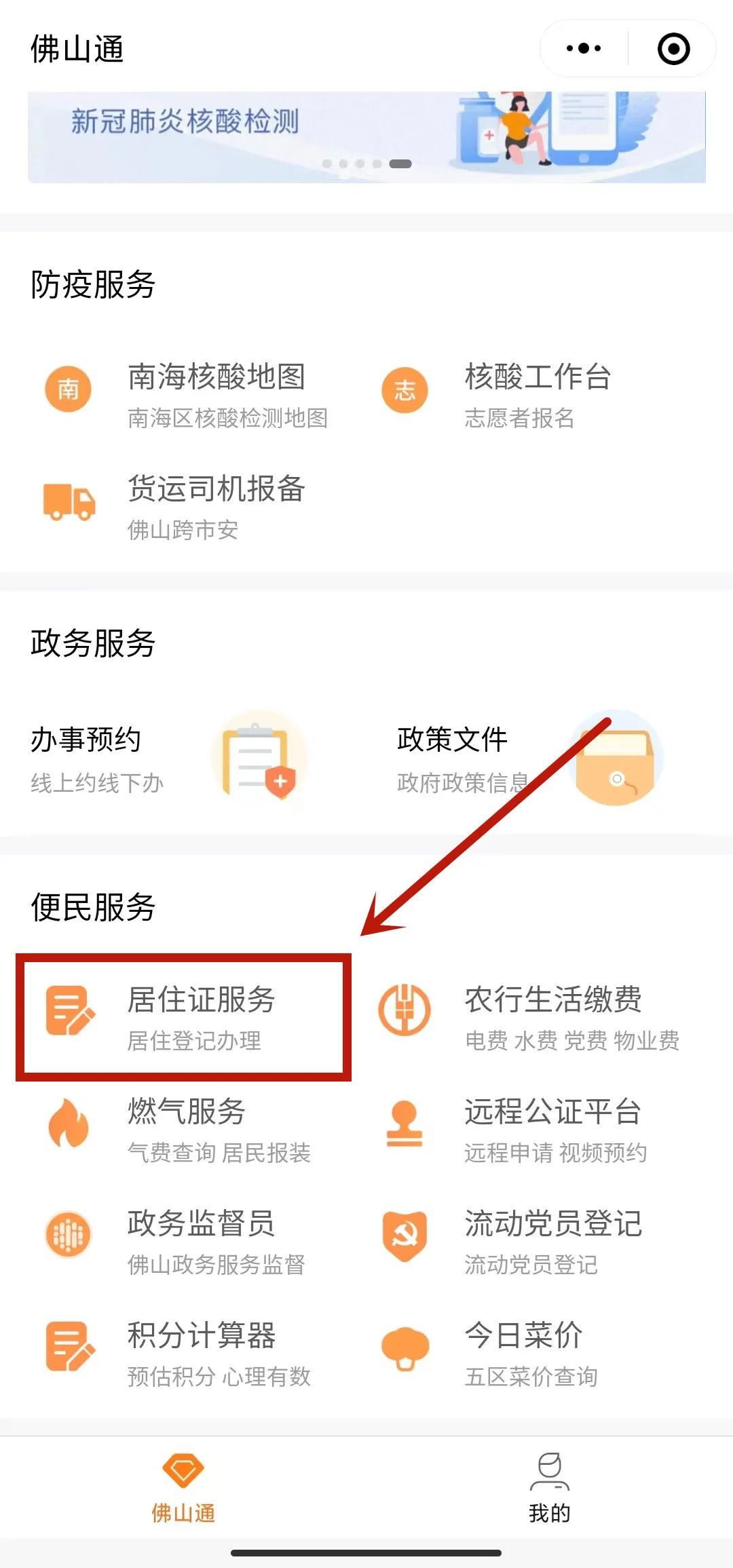The height and width of the screenshot is (1568, 733).
Task: Switch to the 我的 tab
Action: 549,1487
